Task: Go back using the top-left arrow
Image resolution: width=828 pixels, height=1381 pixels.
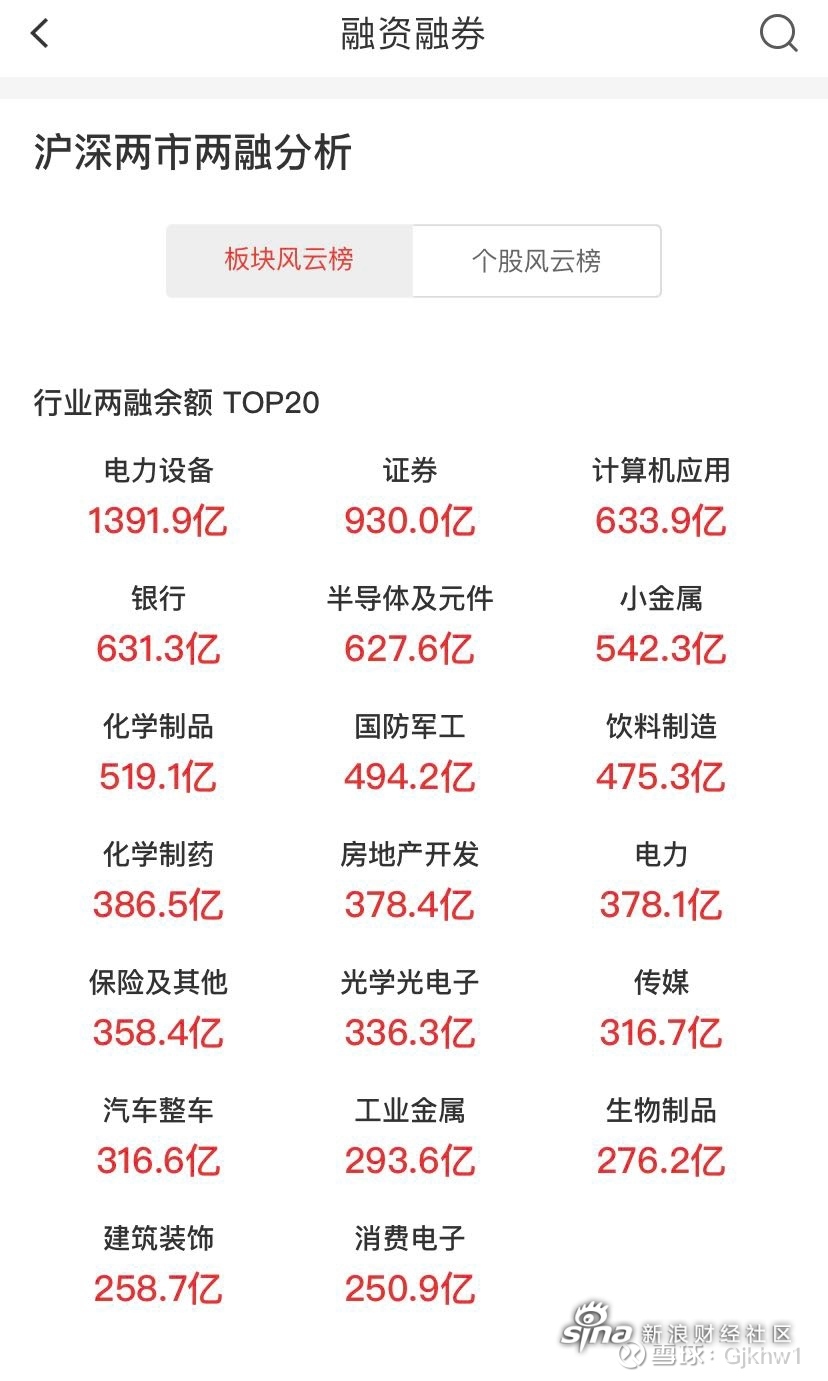Action: coord(39,33)
